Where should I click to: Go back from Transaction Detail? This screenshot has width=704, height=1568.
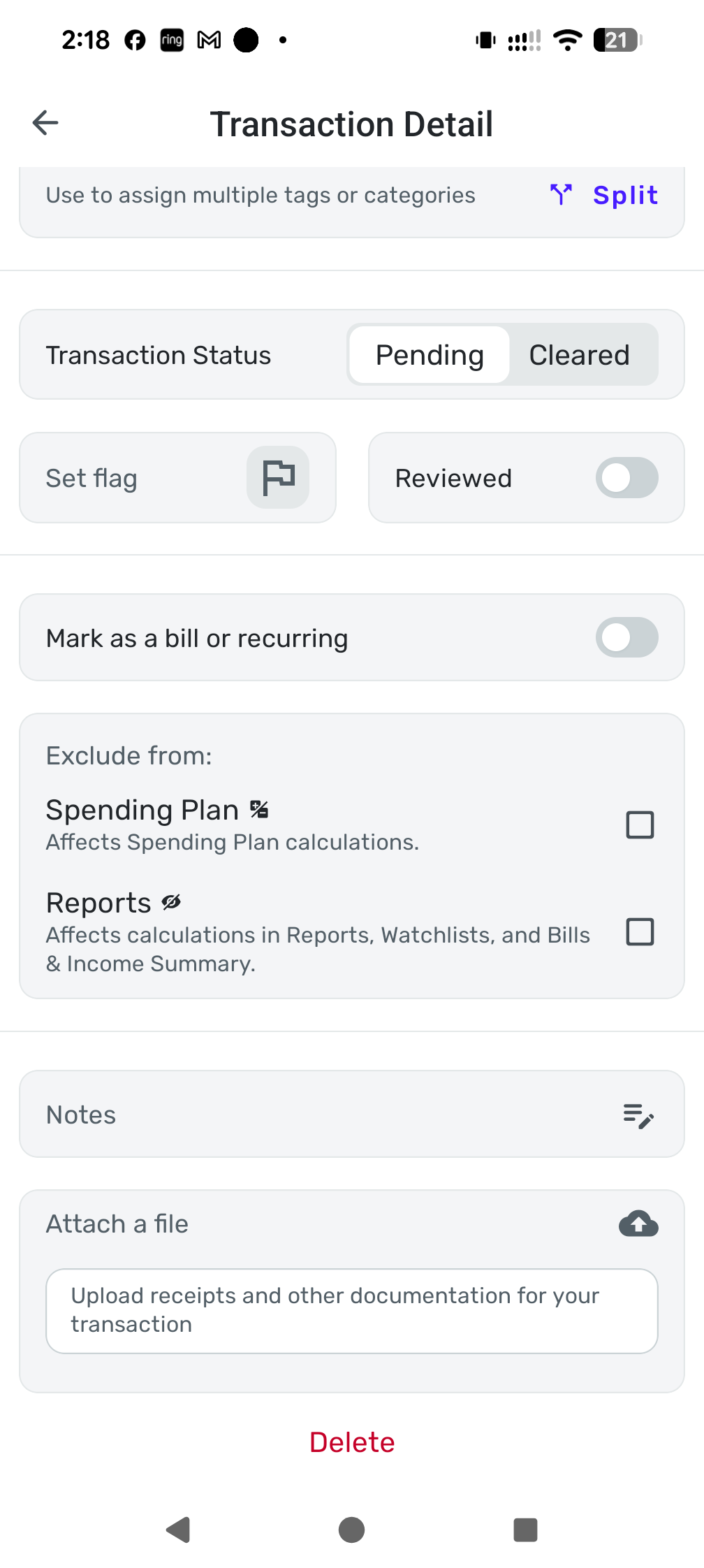(45, 123)
